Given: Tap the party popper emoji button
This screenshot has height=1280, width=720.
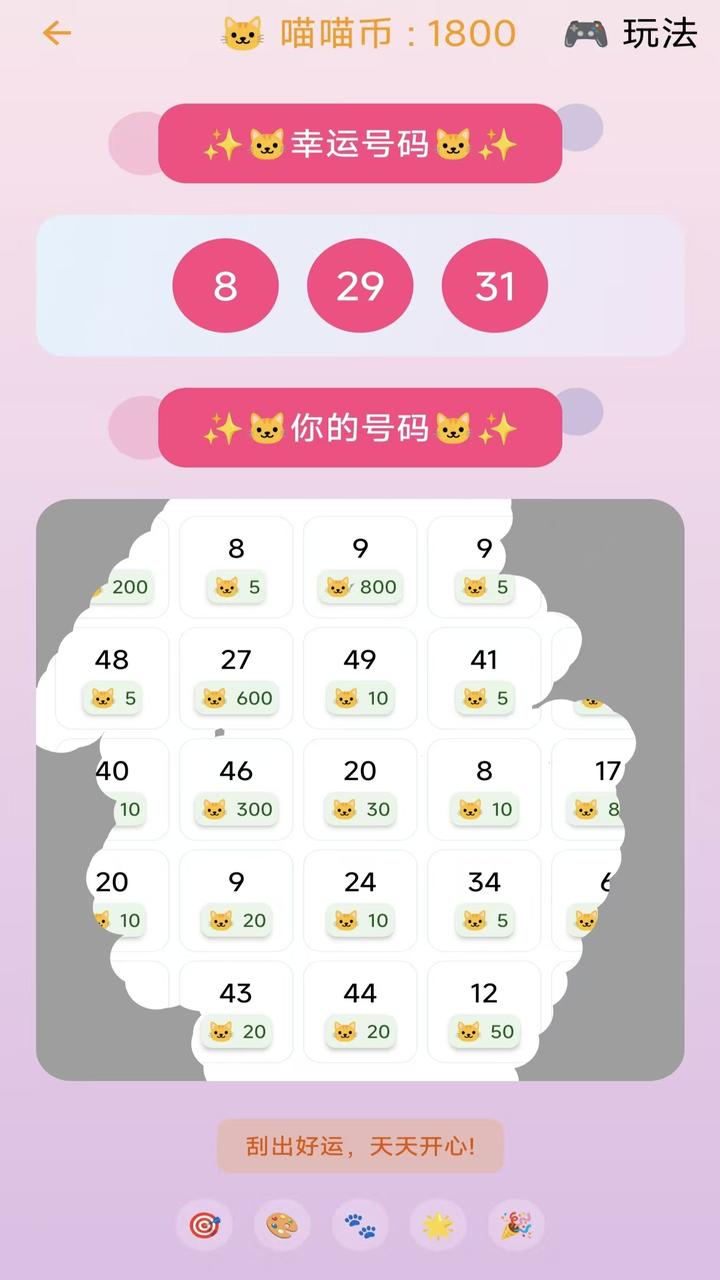Looking at the screenshot, I should [516, 1224].
